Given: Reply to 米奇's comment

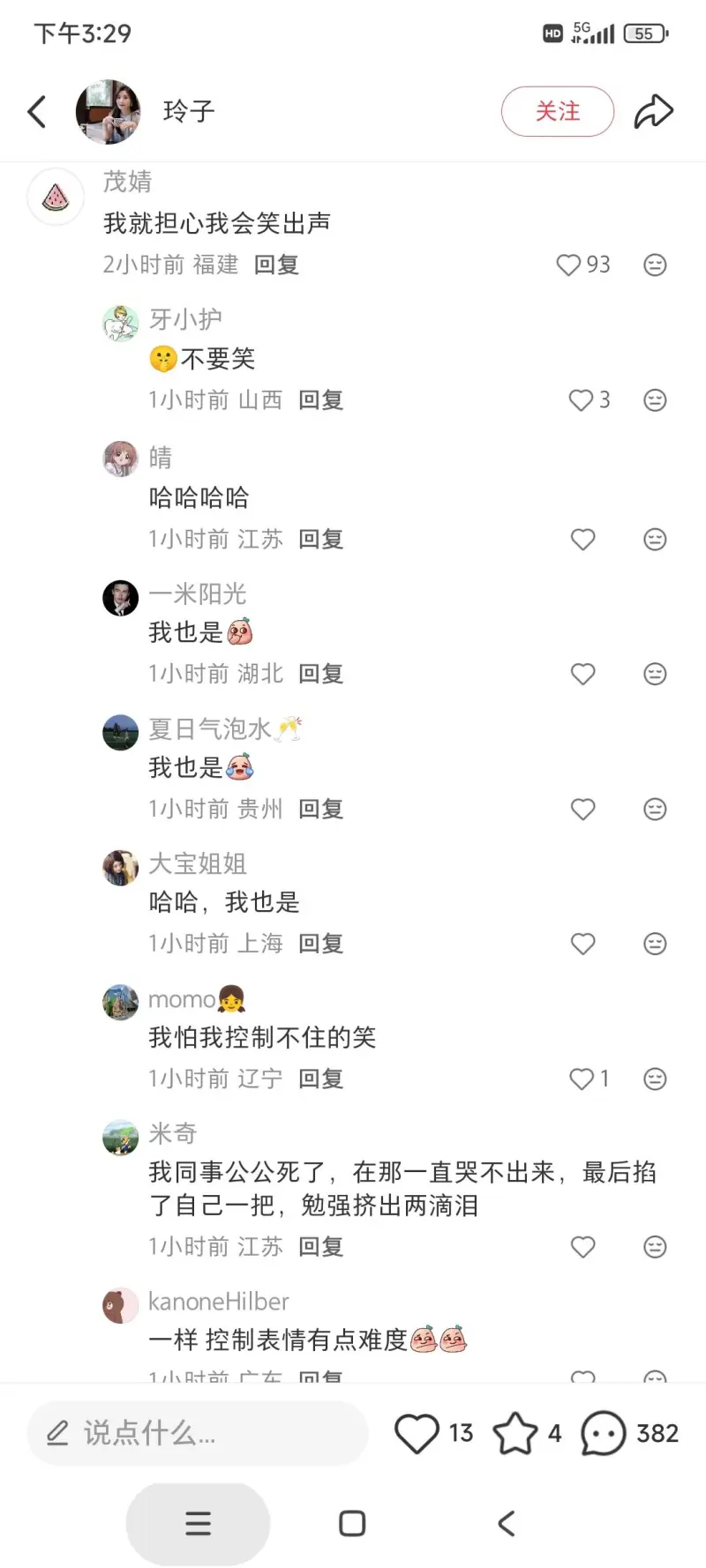Looking at the screenshot, I should click(x=320, y=1246).
